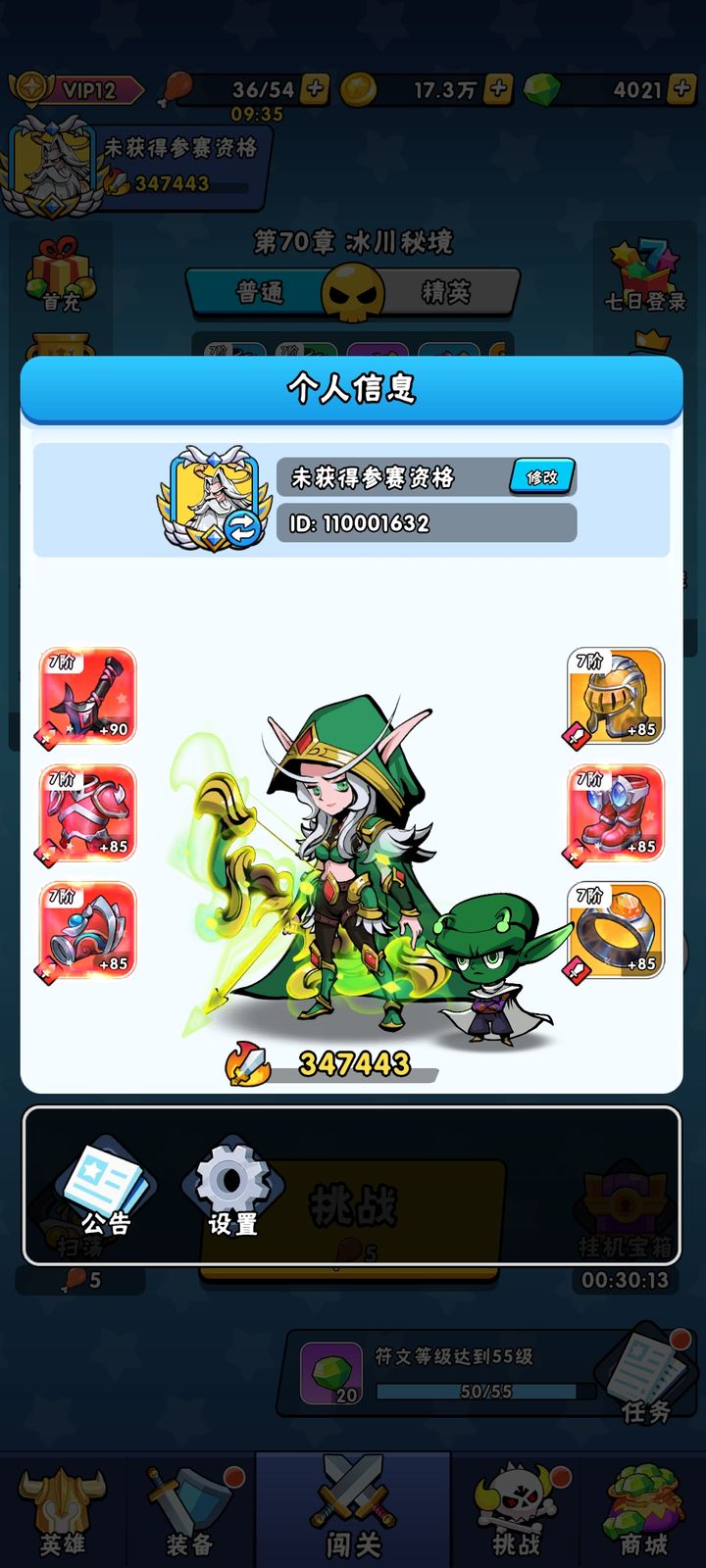
Task: View the +90 weapon equipment slot
Action: 88,696
